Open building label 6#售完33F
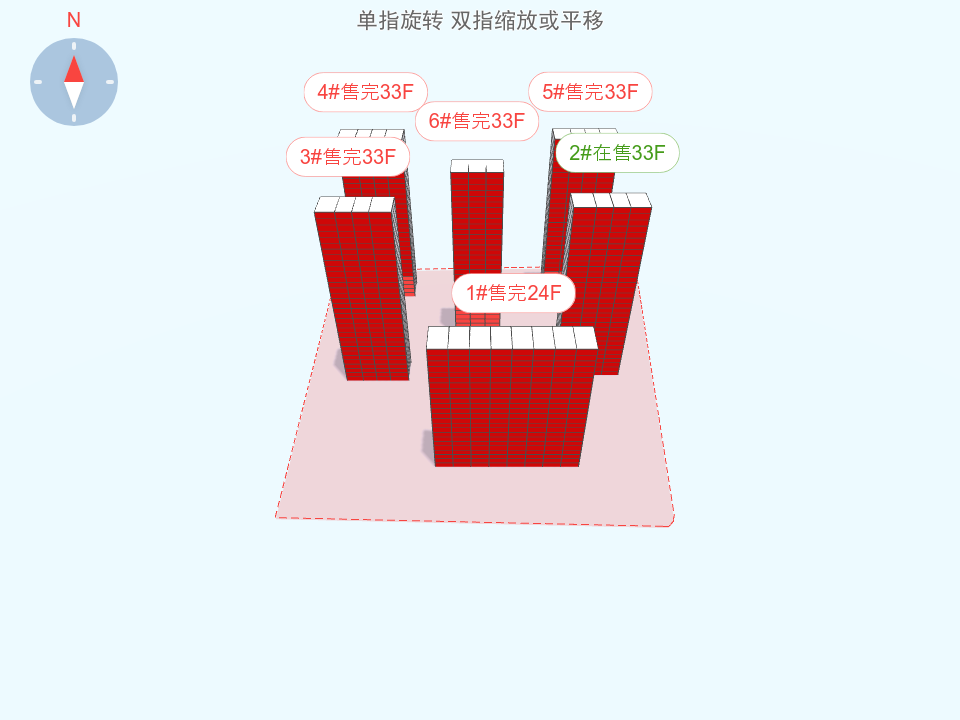This screenshot has width=960, height=720. [477, 121]
